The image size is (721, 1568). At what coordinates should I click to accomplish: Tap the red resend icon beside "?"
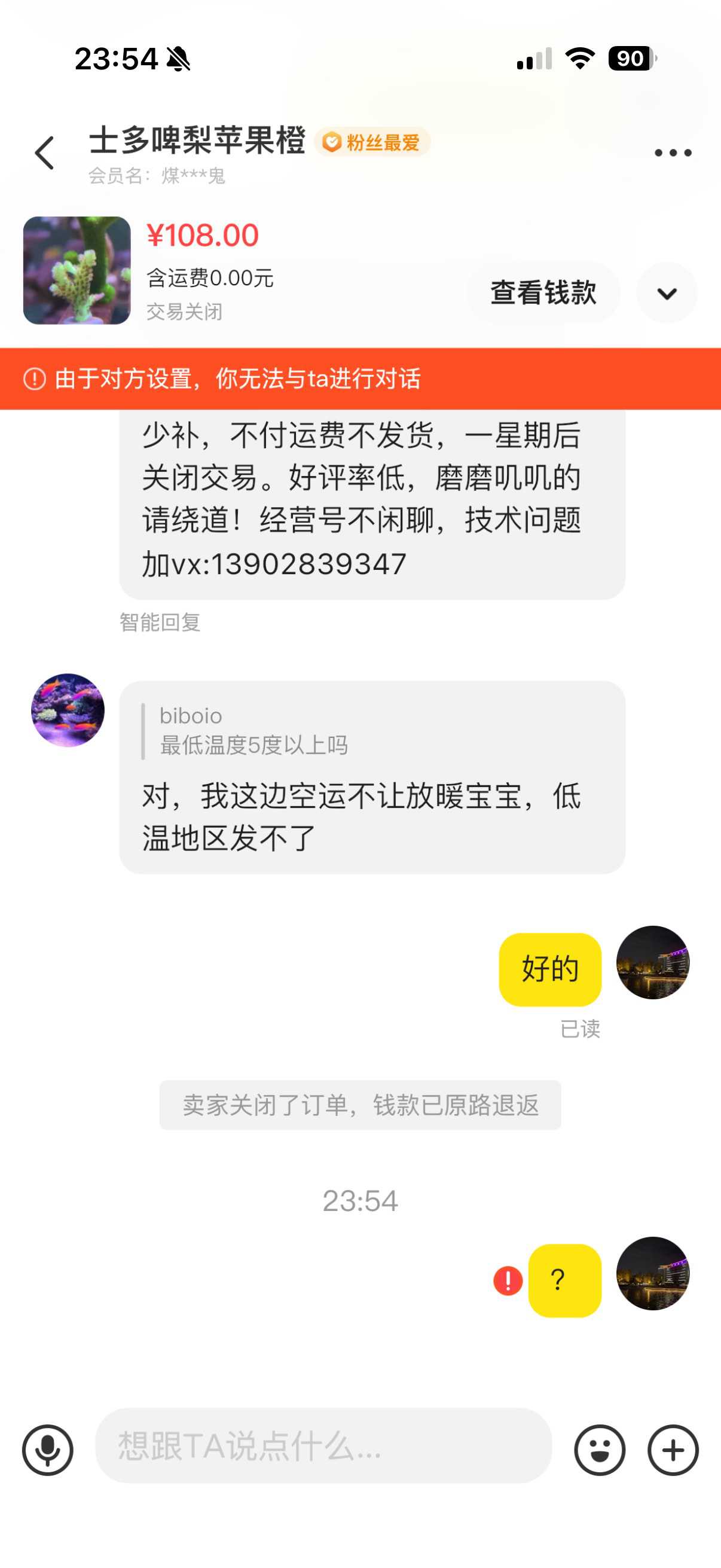(508, 1280)
